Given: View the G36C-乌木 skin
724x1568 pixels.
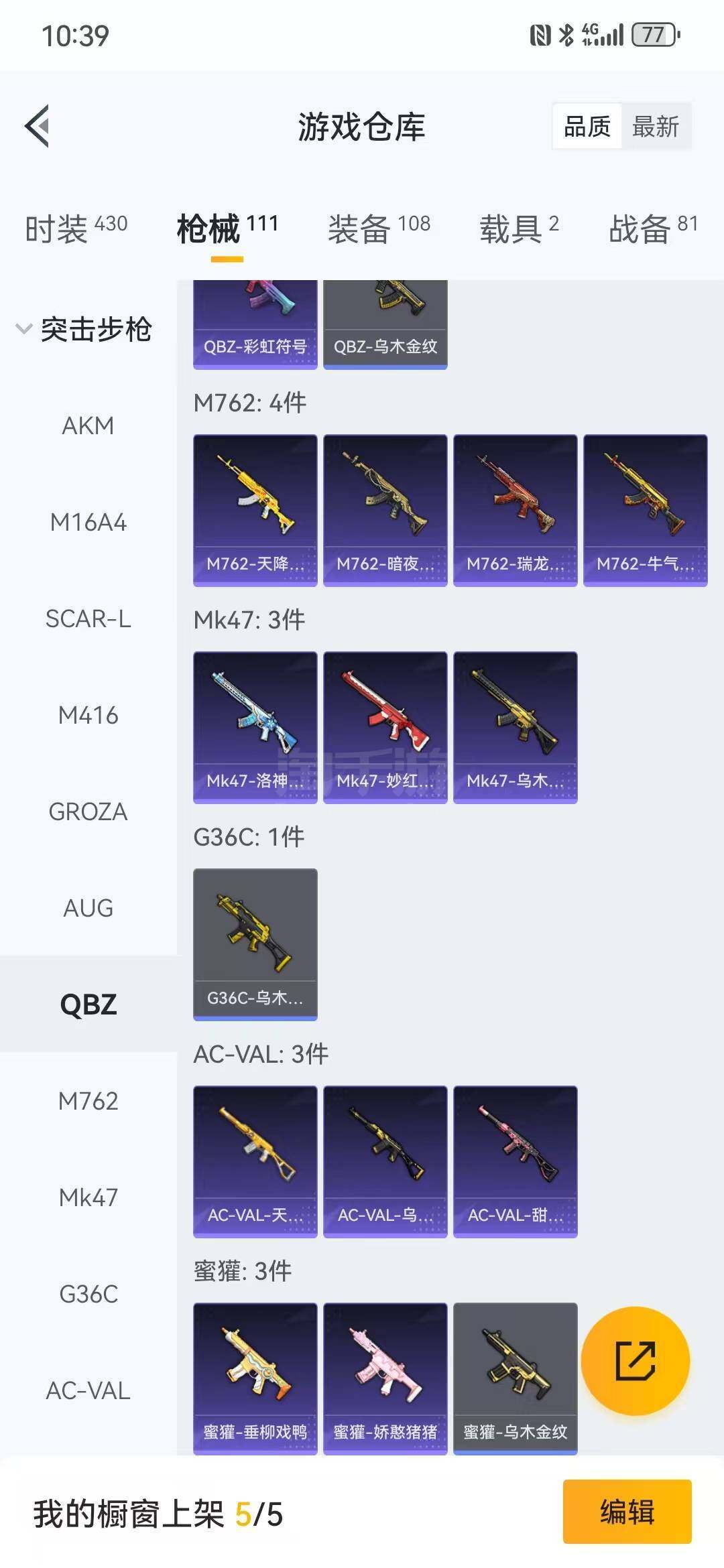Looking at the screenshot, I should 255,944.
